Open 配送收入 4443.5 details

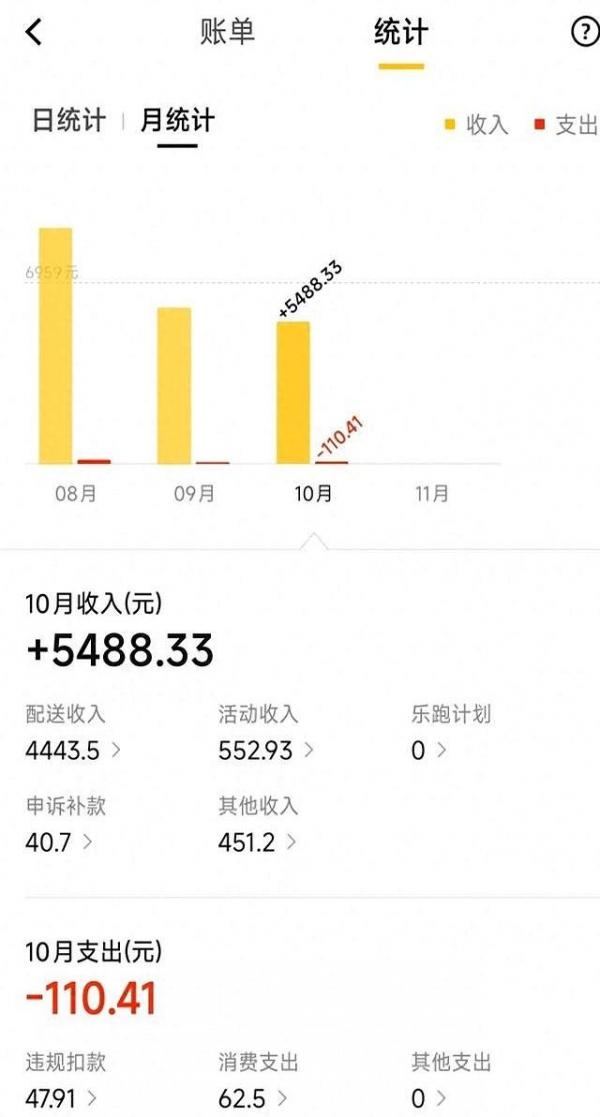coord(72,751)
